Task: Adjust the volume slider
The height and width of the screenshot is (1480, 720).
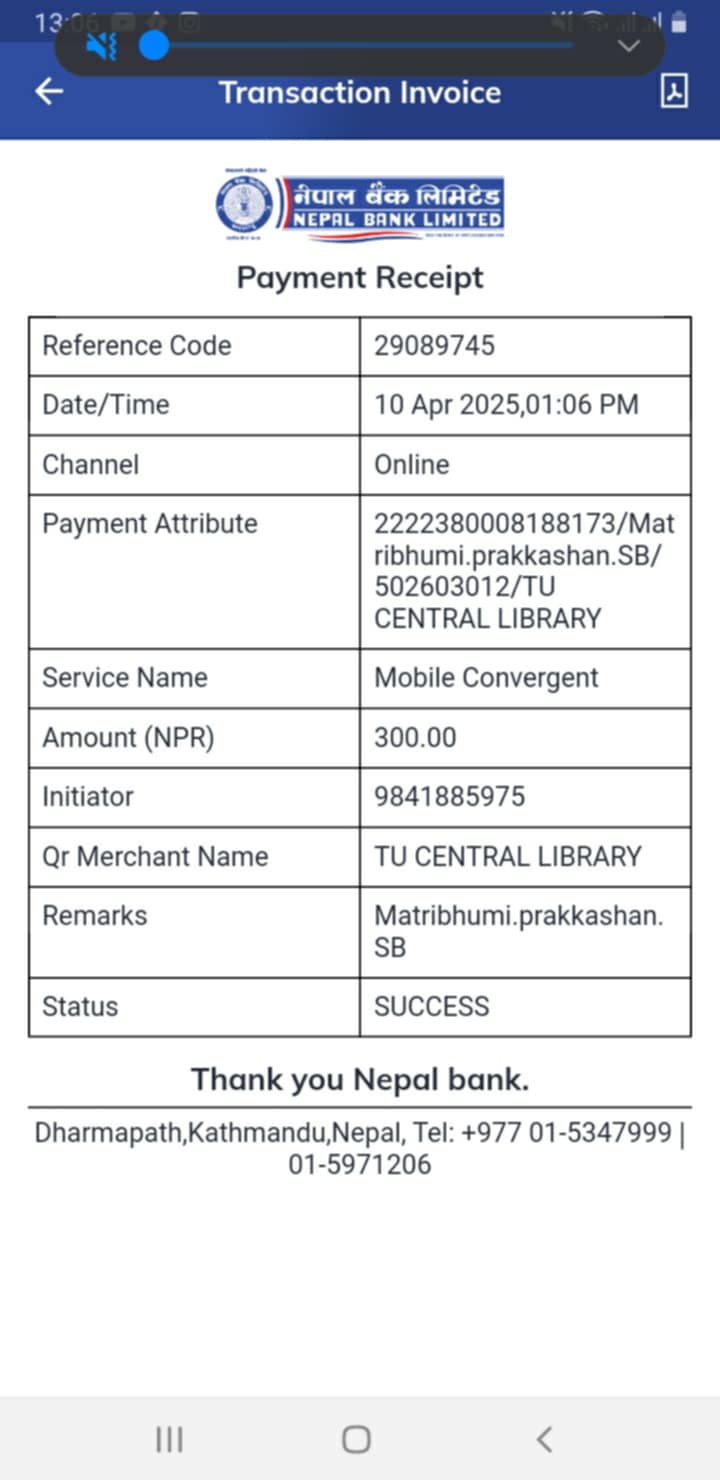Action: pyautogui.click(x=154, y=46)
